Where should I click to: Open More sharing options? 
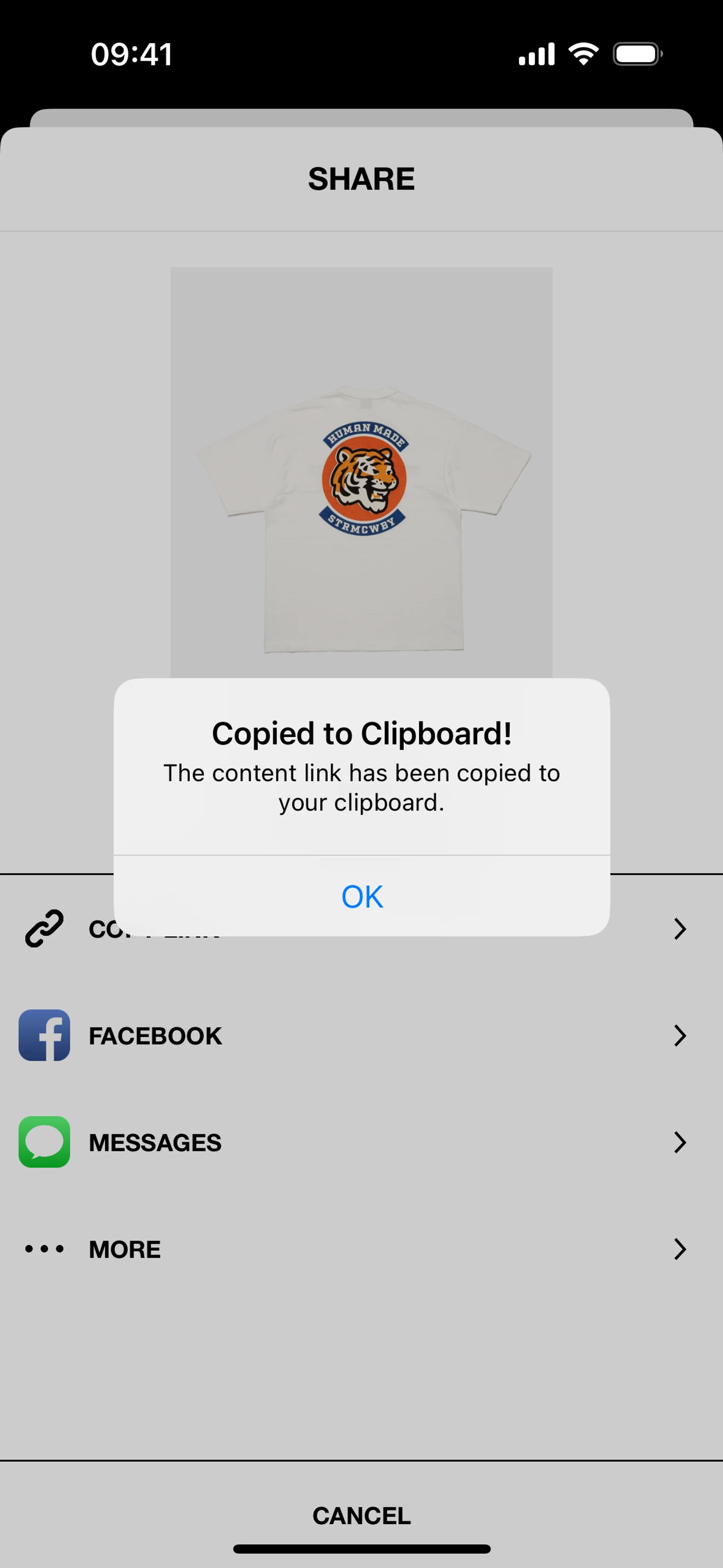[x=125, y=1250]
